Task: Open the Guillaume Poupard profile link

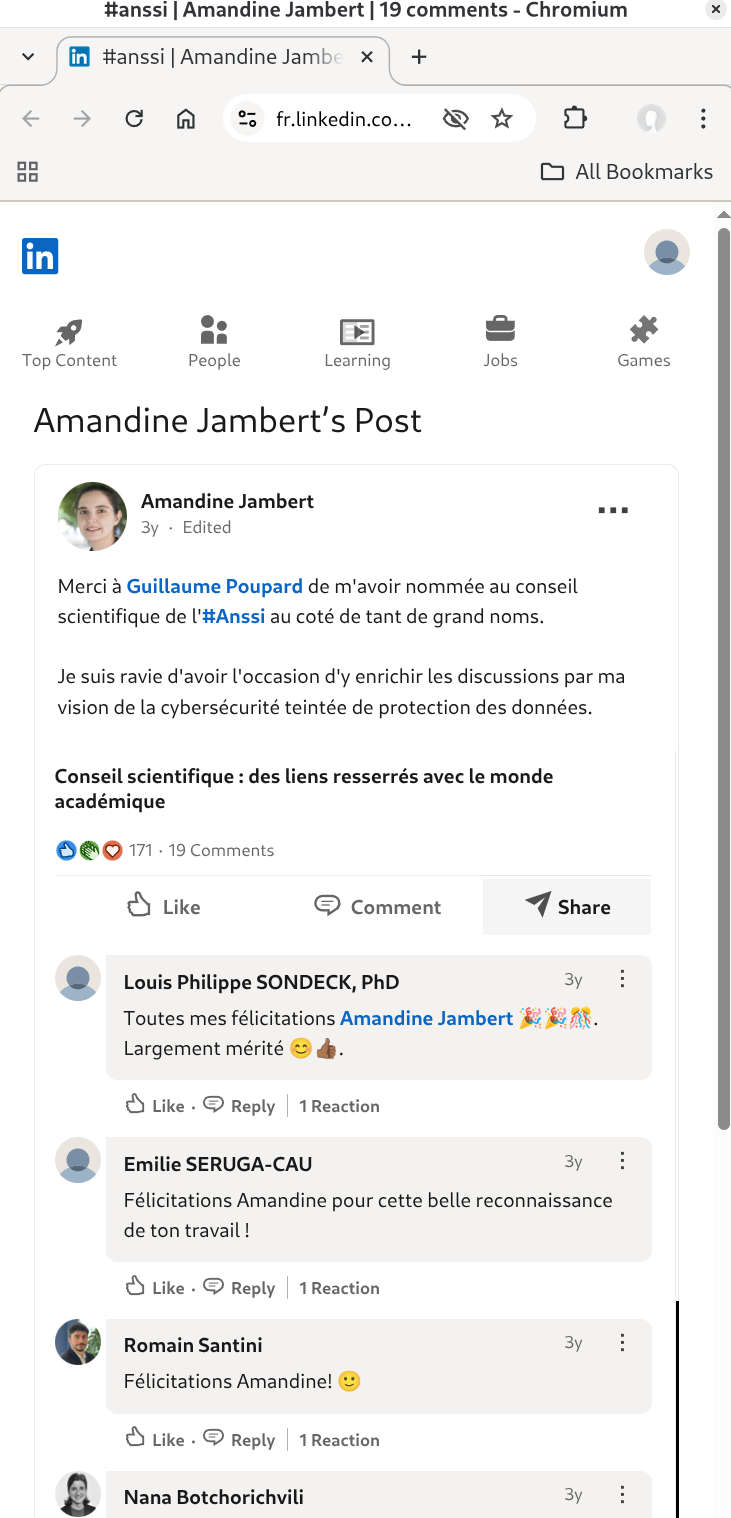Action: pyautogui.click(x=212, y=586)
